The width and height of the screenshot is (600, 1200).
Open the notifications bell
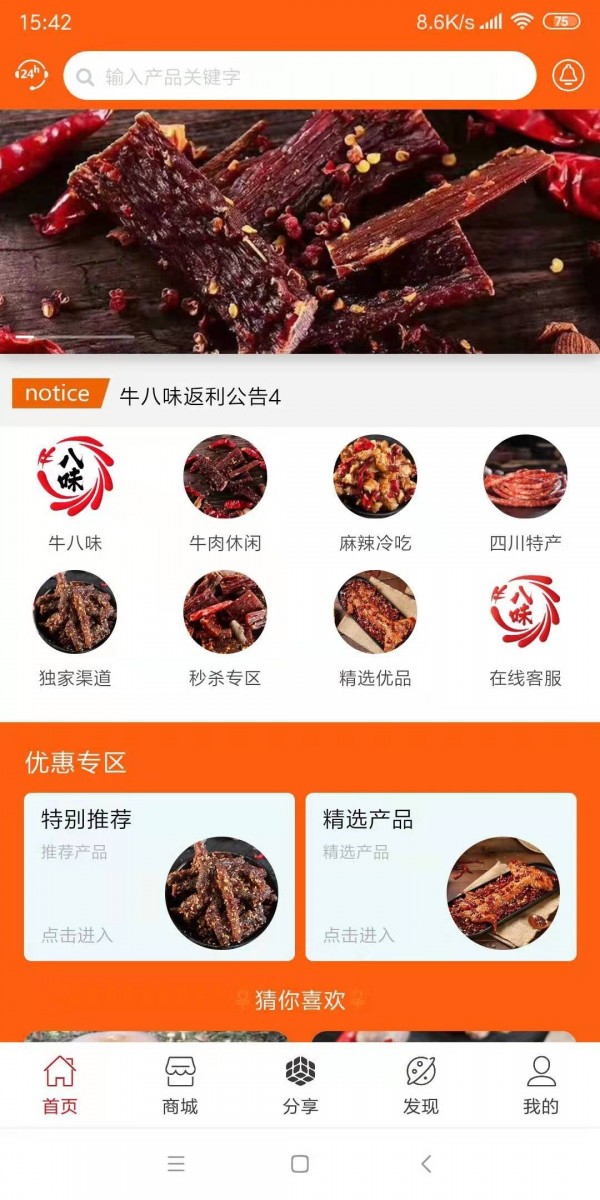tap(568, 75)
